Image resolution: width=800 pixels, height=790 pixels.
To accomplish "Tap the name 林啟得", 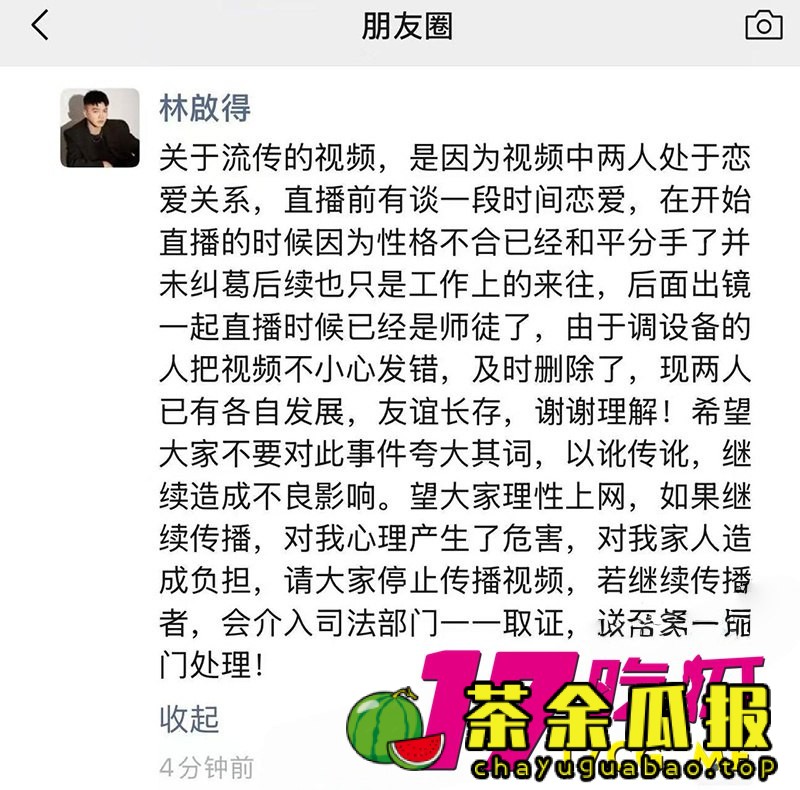I will click(204, 108).
